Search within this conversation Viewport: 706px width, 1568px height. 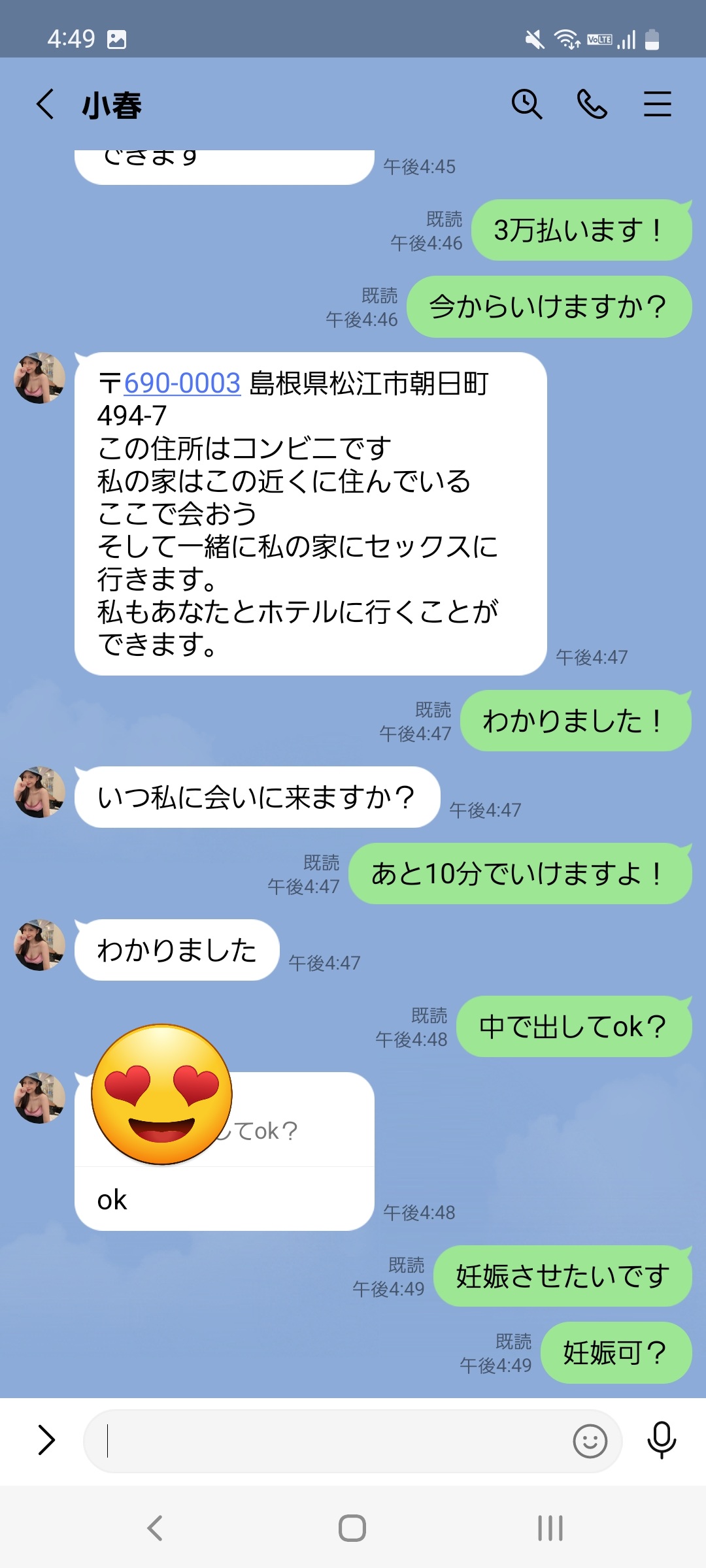(x=526, y=105)
